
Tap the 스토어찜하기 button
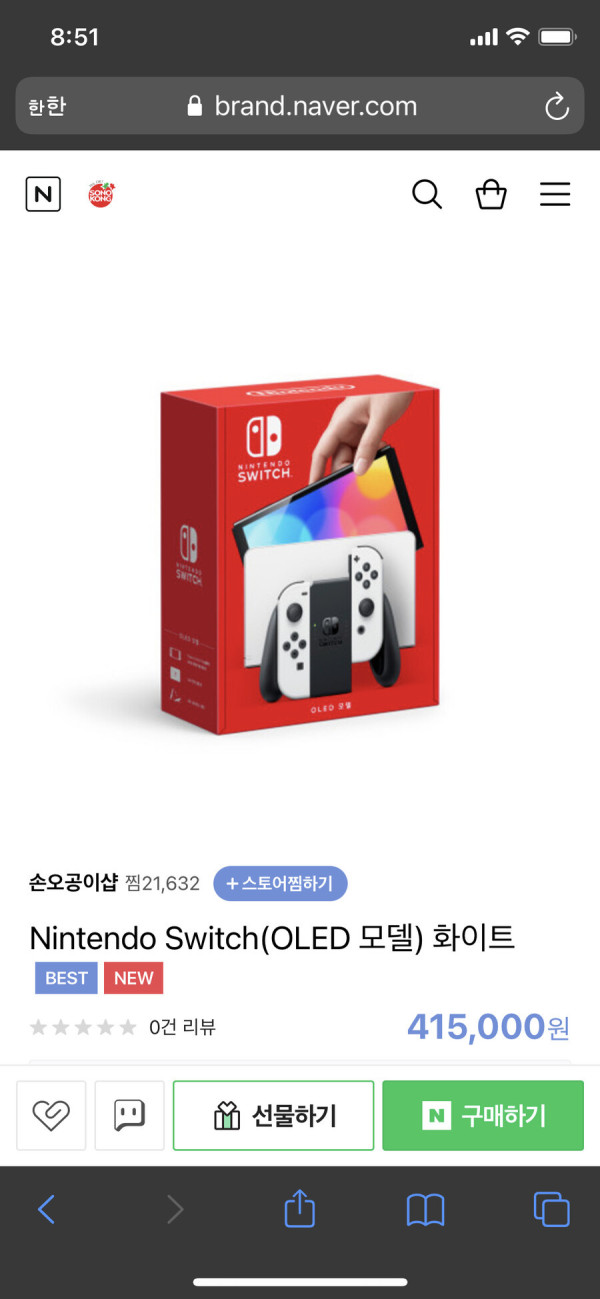pyautogui.click(x=280, y=883)
